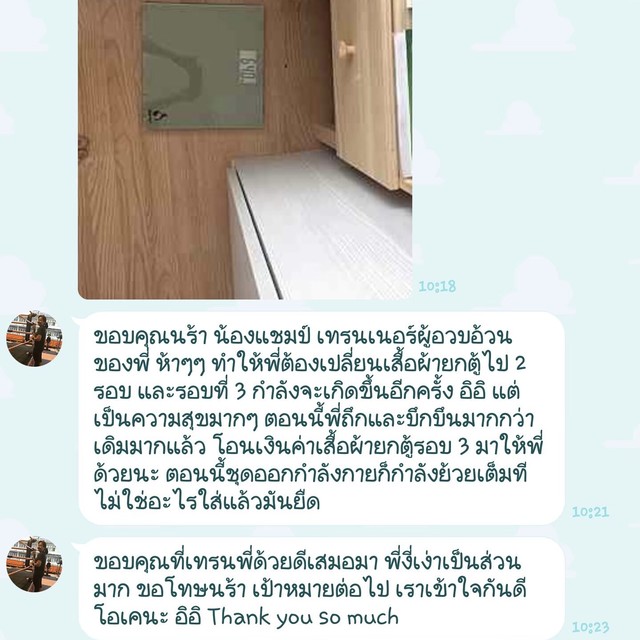Screen dimensions: 640x640
Task: Open sender's avatar beside the 10:21 message
Action: [35, 338]
